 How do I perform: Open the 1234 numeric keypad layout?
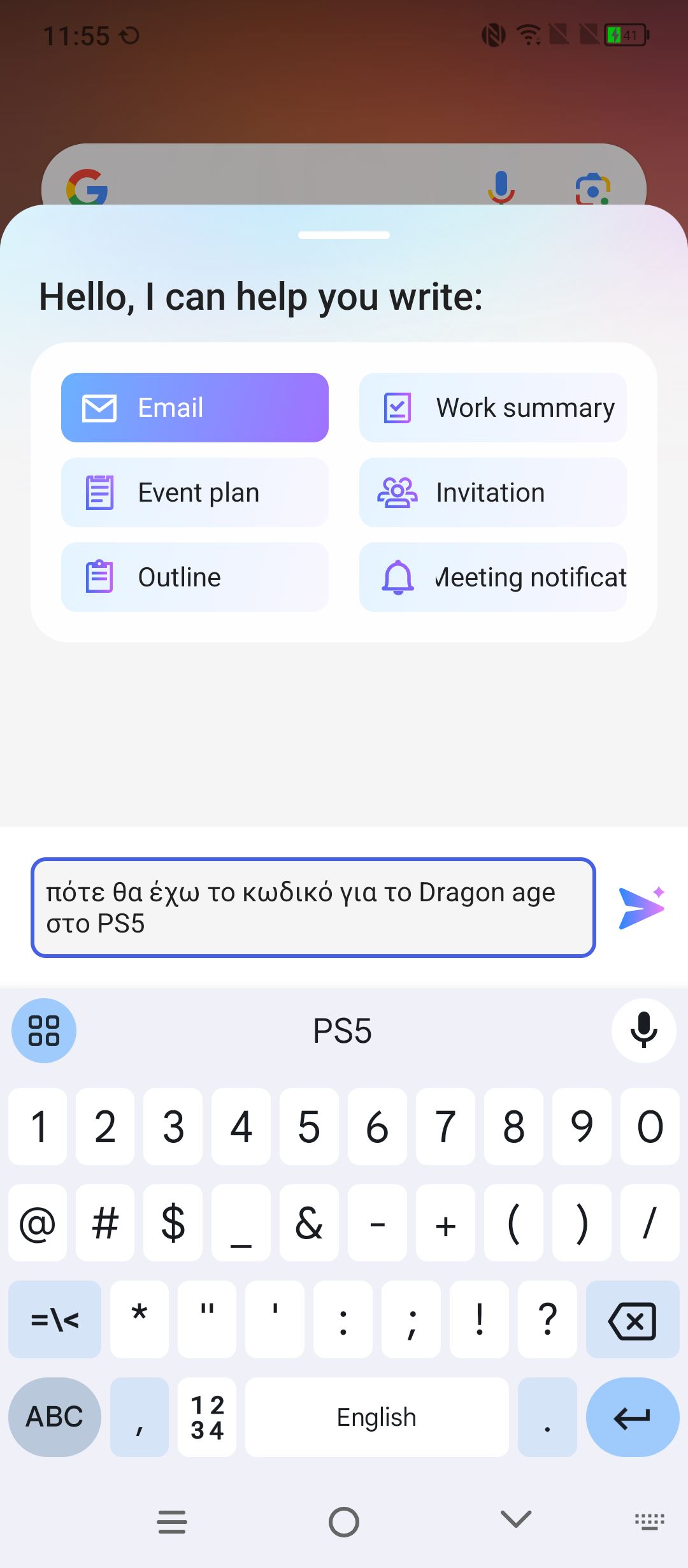[207, 1417]
